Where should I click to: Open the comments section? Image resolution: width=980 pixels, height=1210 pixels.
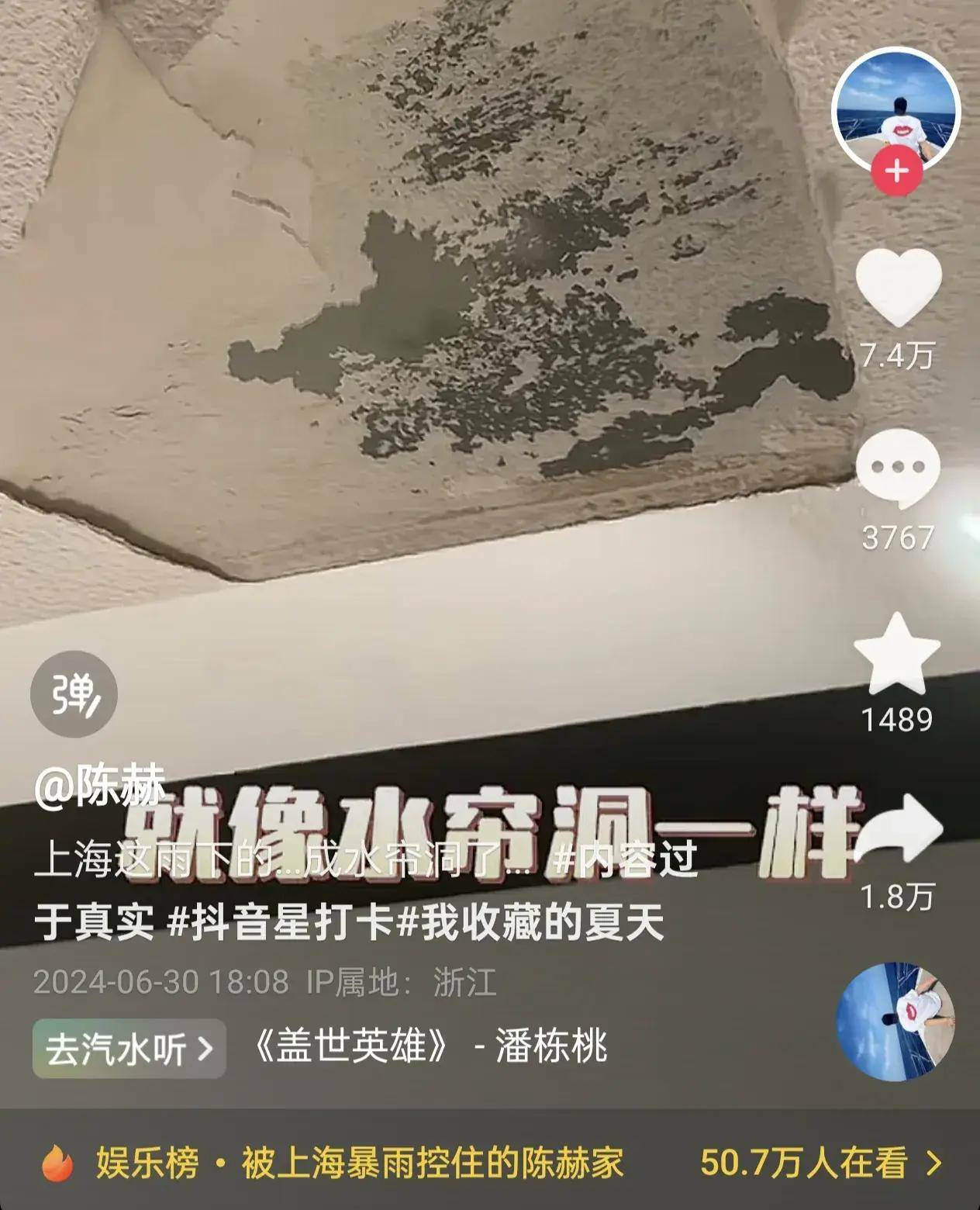898,468
